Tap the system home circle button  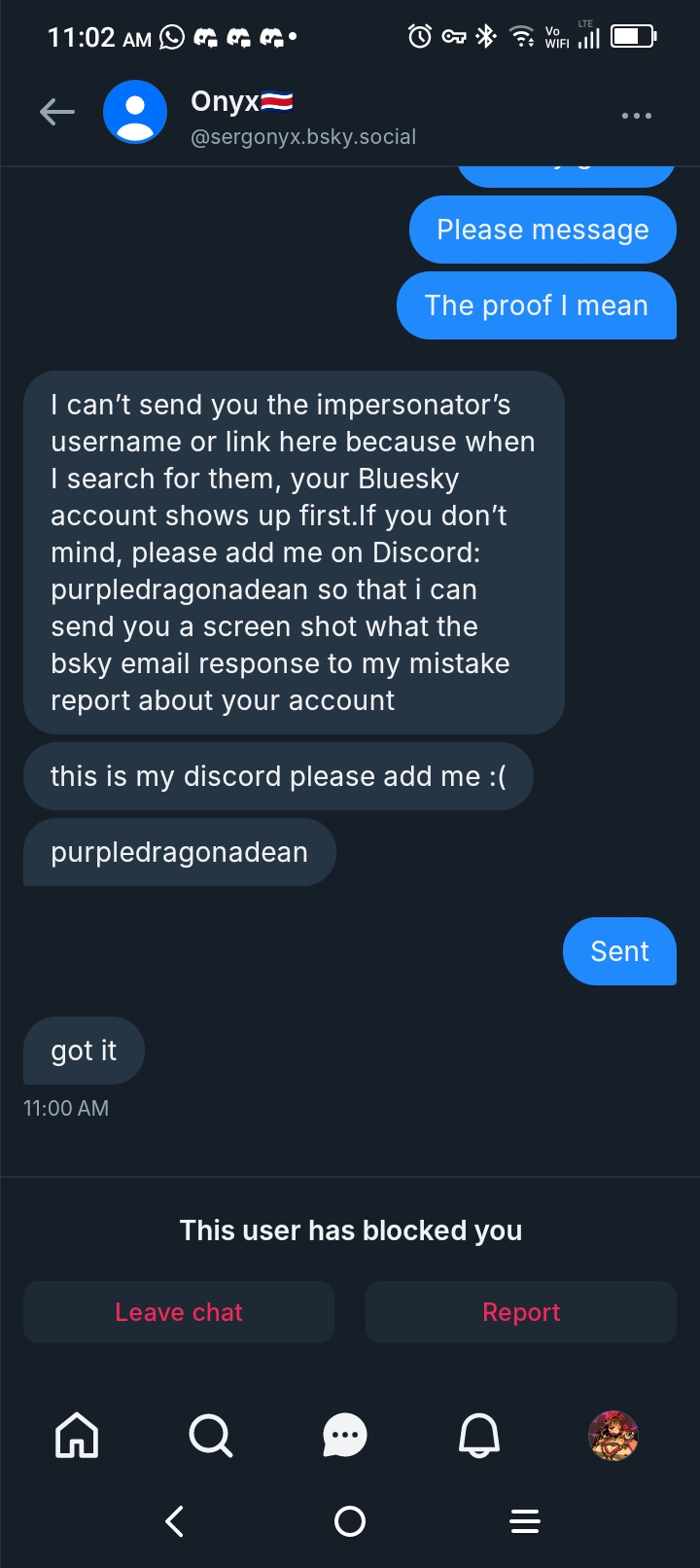(350, 1521)
